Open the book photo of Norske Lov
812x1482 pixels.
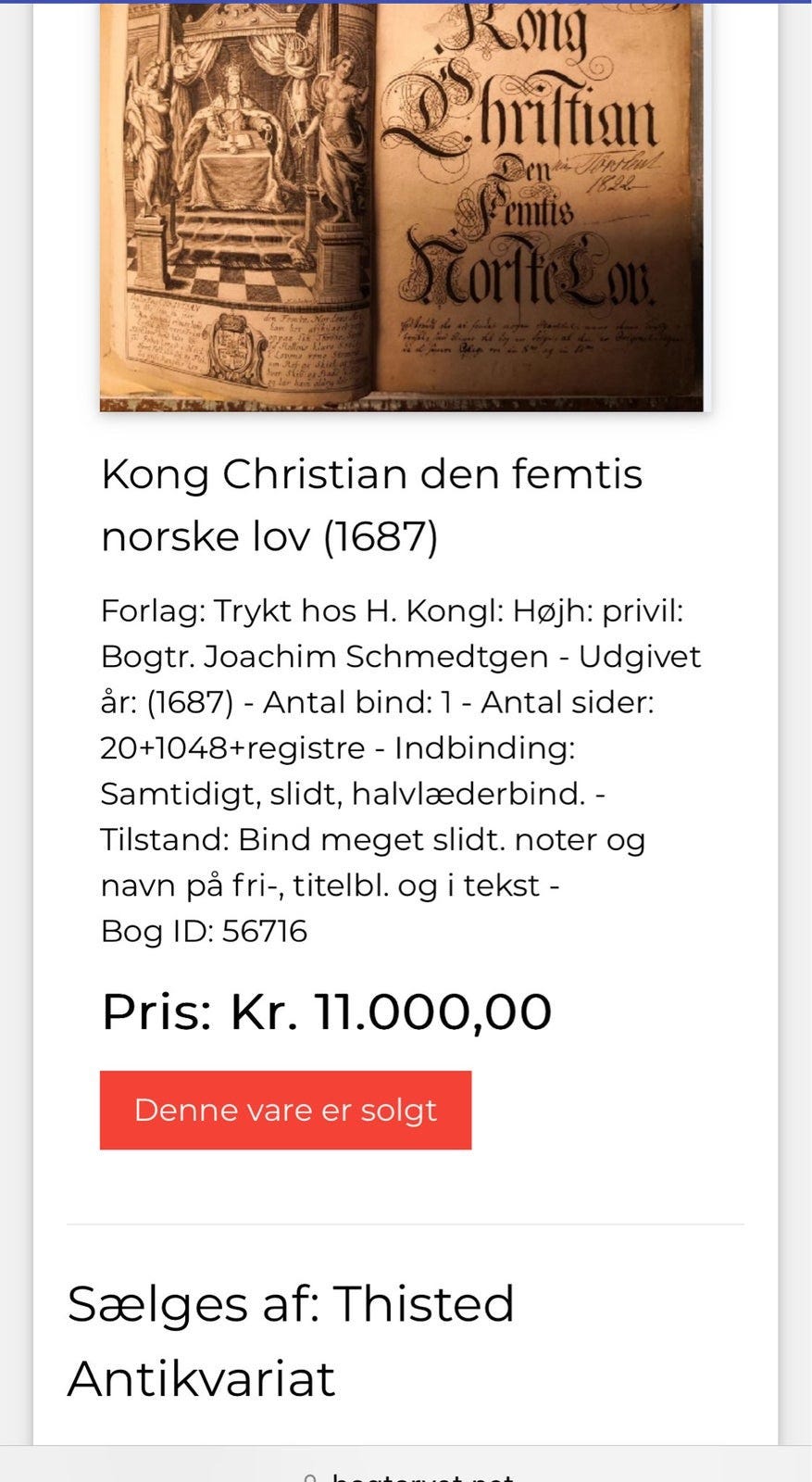click(x=401, y=206)
